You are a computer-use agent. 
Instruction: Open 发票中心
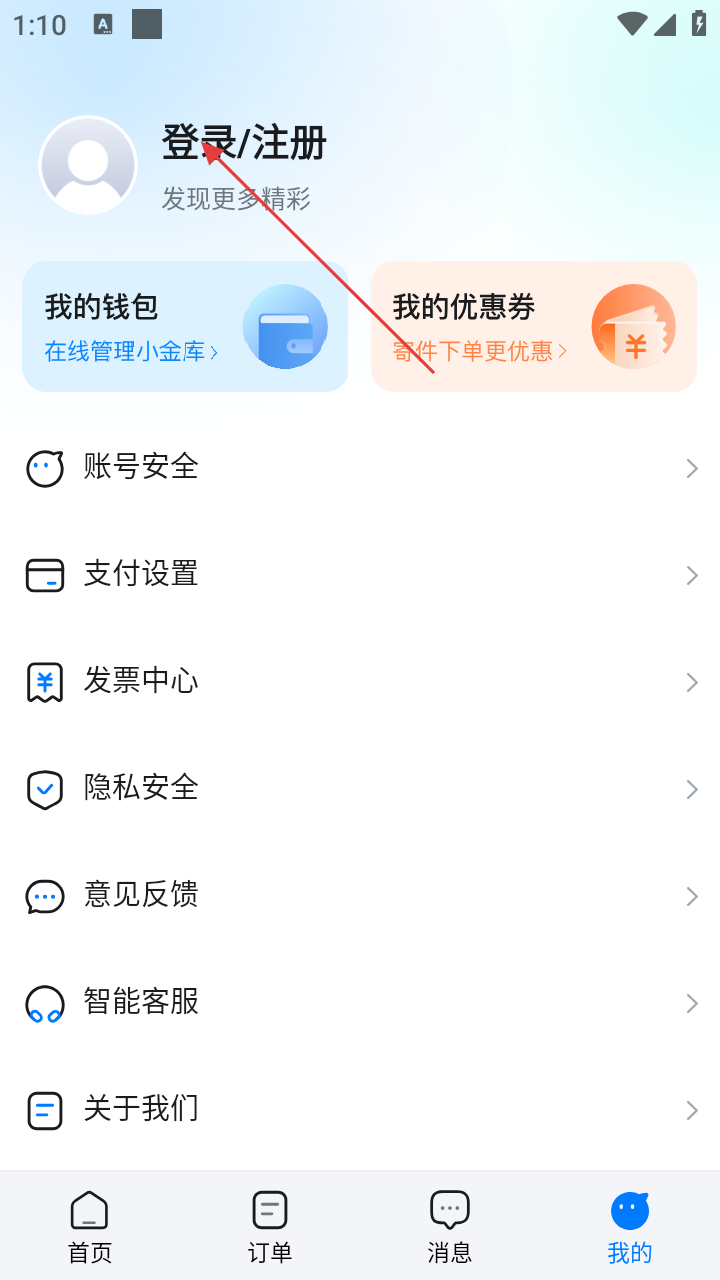(360, 681)
